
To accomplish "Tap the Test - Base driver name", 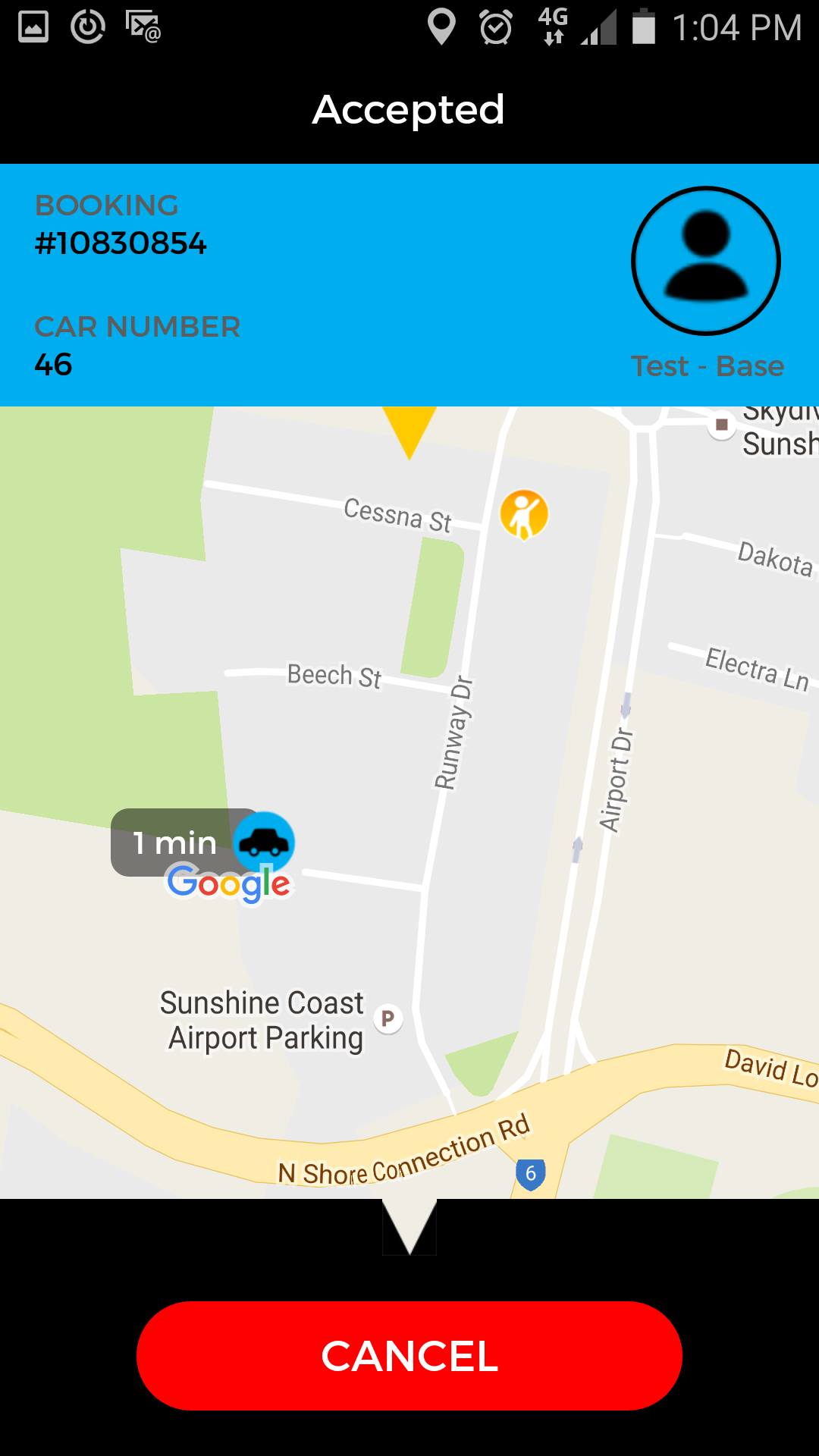I will pos(706,366).
